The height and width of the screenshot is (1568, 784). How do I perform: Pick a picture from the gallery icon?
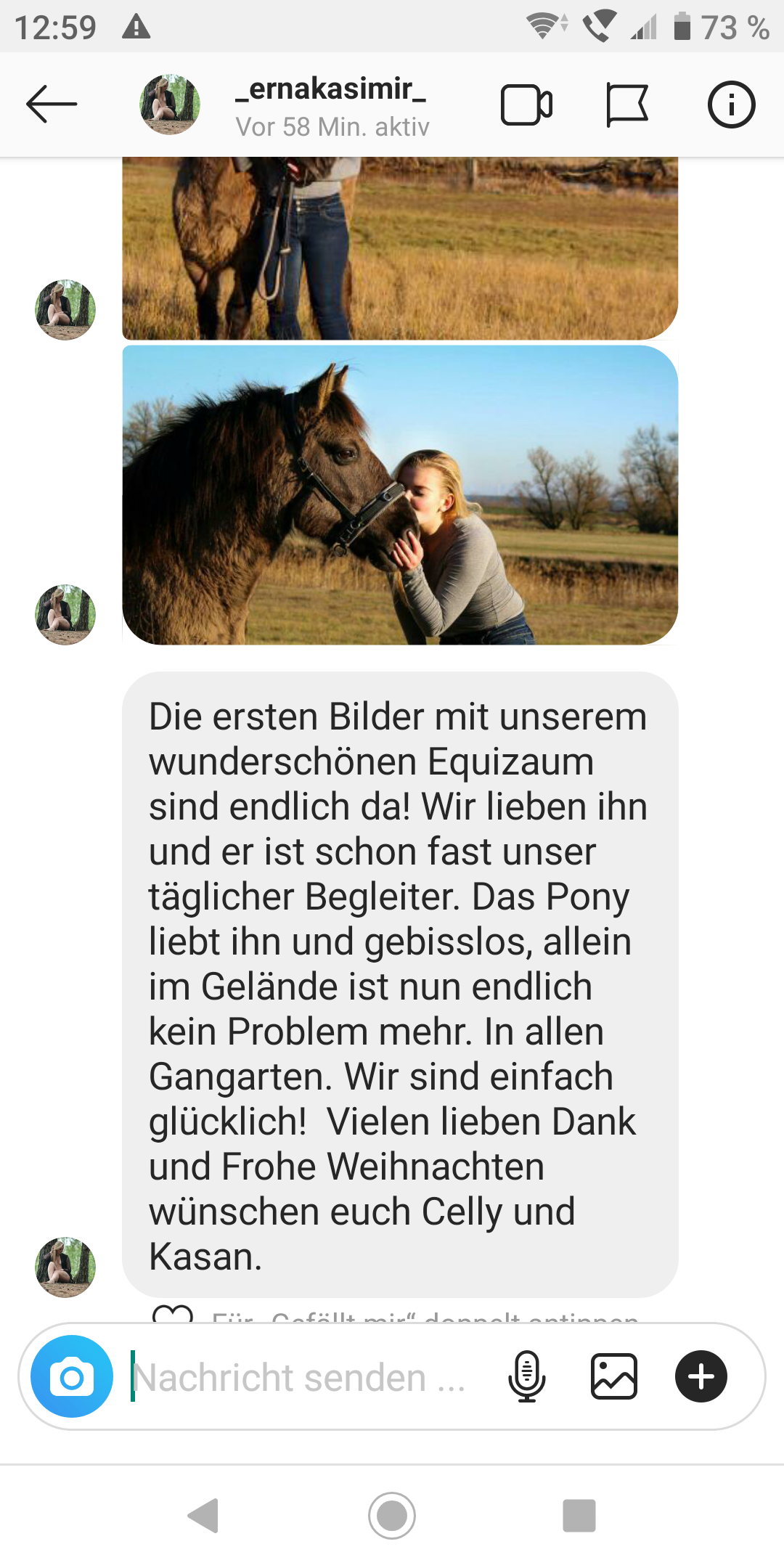(x=614, y=1376)
